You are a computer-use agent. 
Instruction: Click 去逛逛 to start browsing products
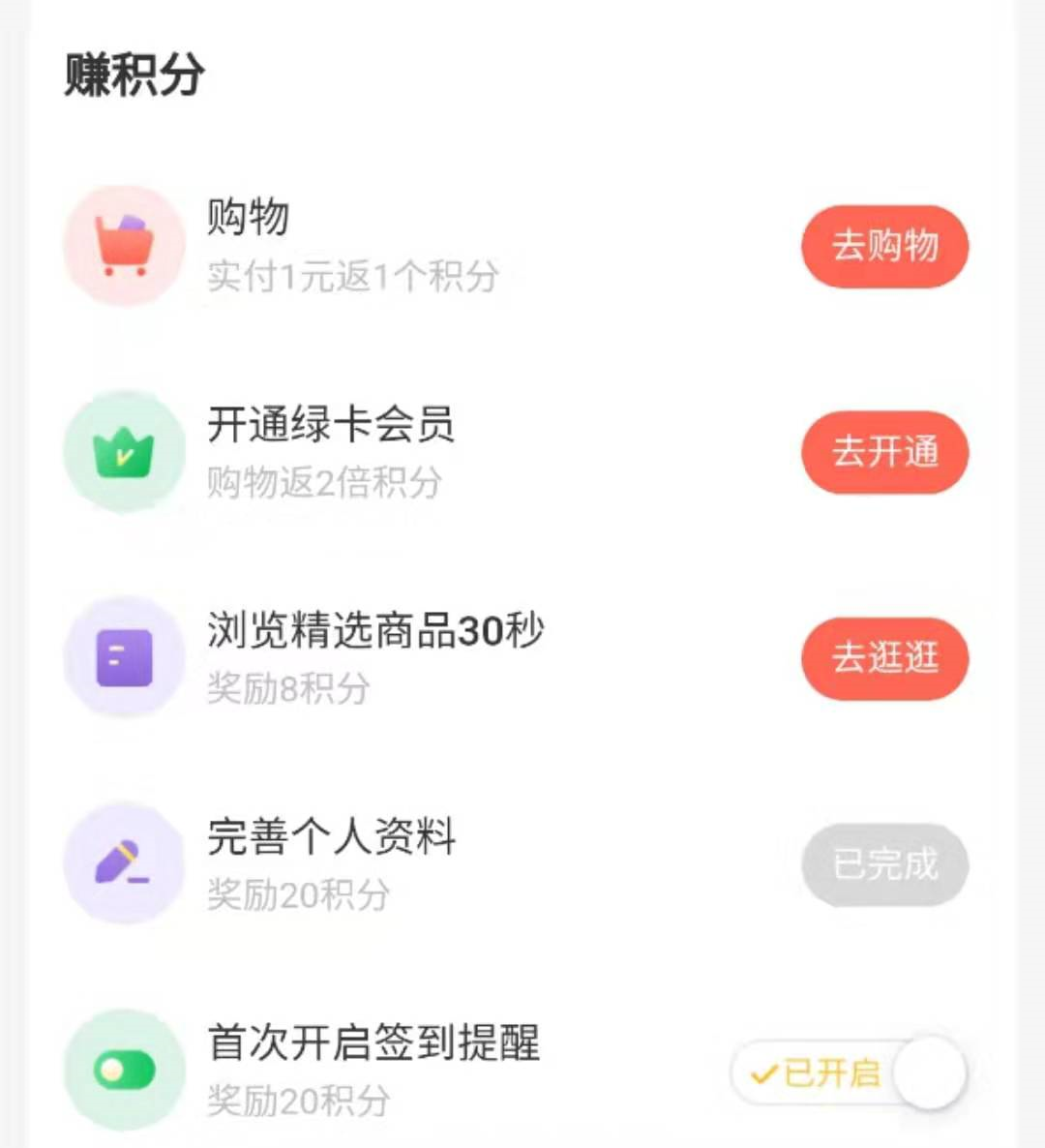click(883, 658)
